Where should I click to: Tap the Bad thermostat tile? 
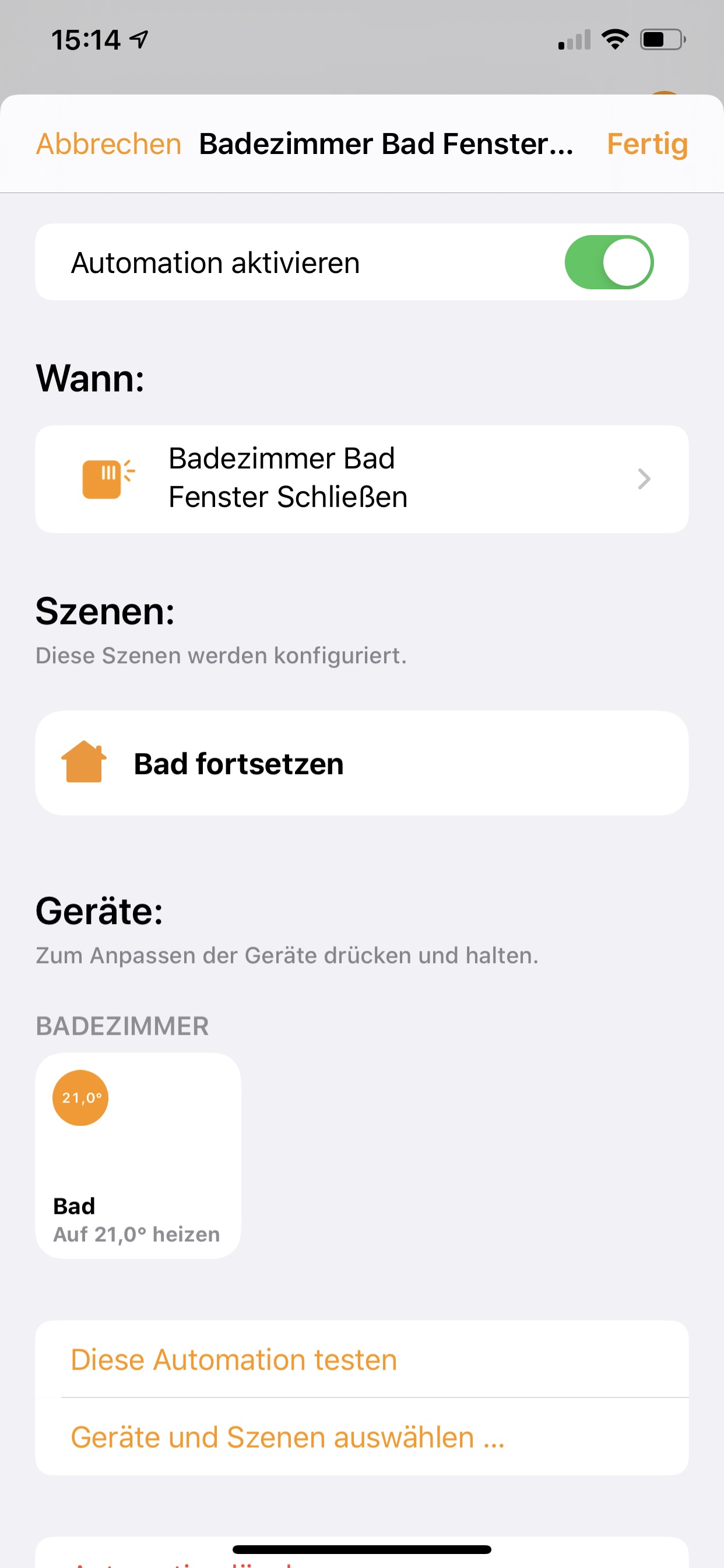point(138,1154)
